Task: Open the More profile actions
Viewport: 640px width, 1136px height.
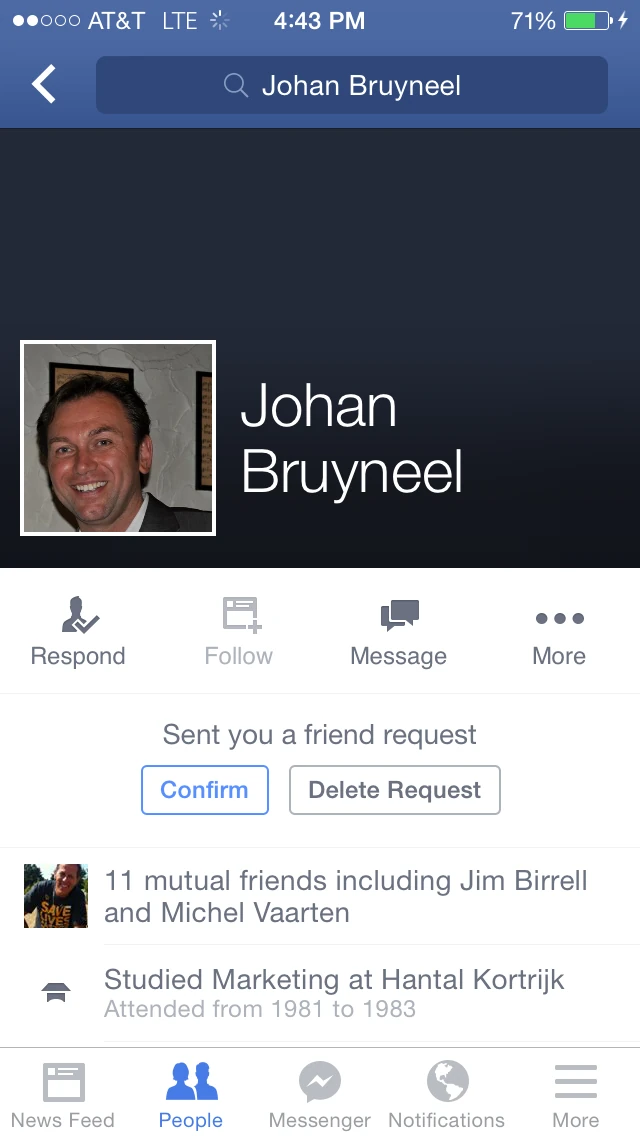Action: coord(559,632)
